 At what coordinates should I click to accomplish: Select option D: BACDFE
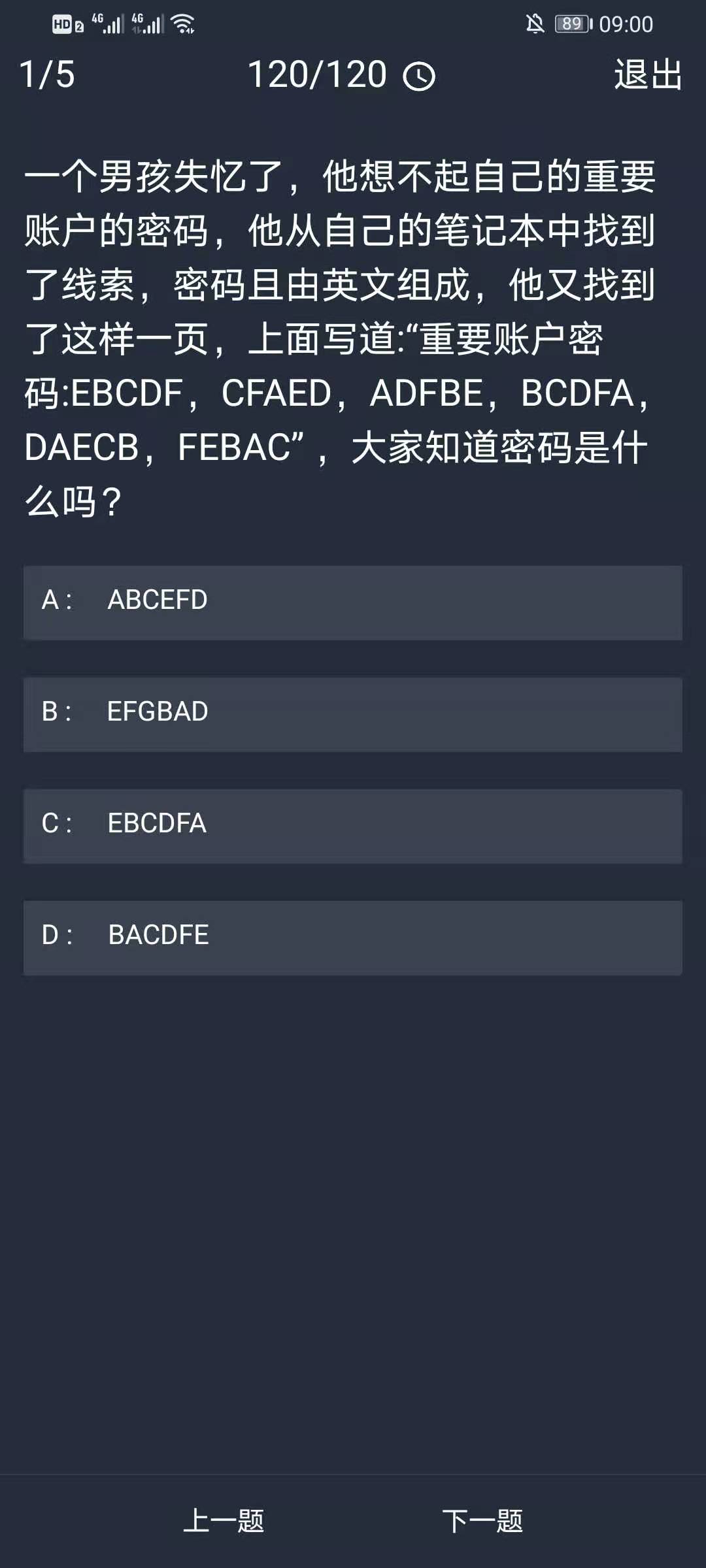click(353, 937)
